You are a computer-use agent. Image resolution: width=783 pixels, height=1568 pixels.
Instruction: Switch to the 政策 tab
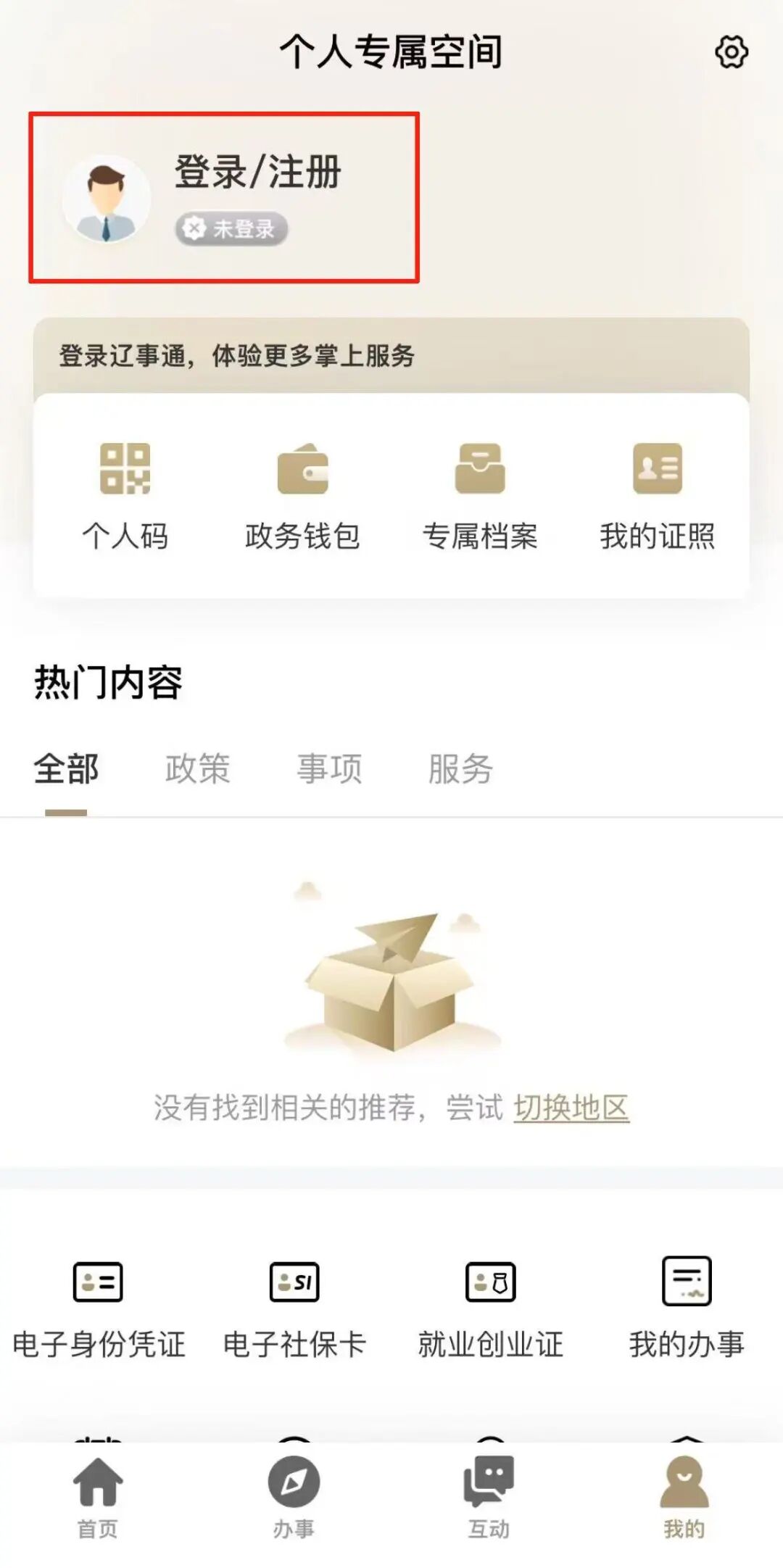coord(197,769)
